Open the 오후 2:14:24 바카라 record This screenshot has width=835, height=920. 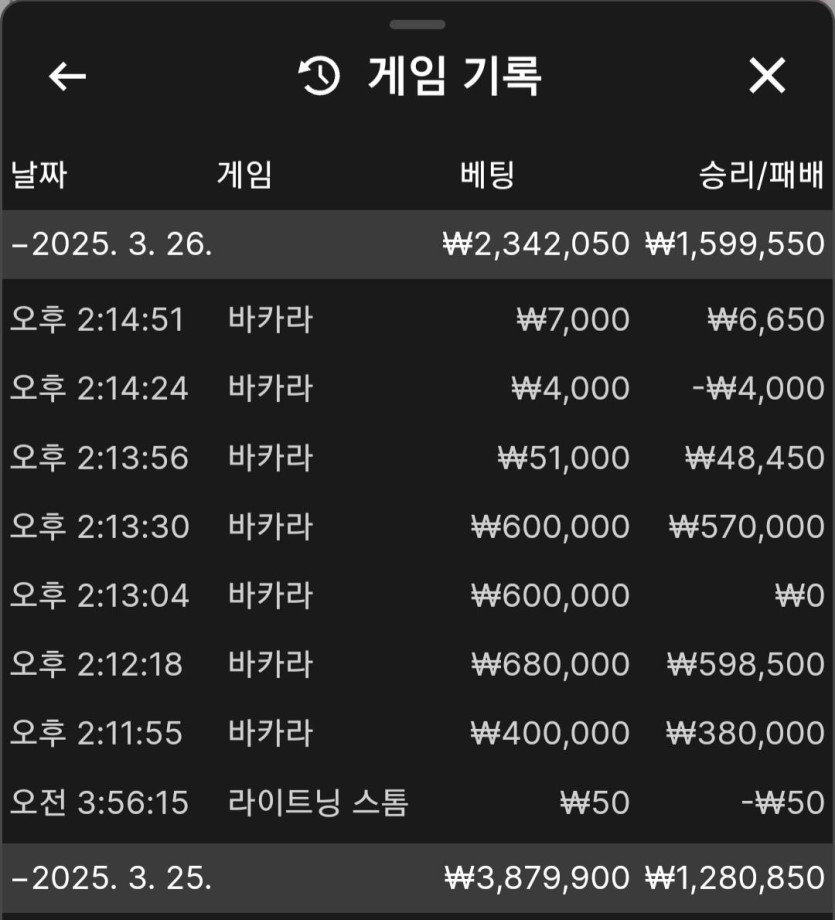tap(417, 388)
